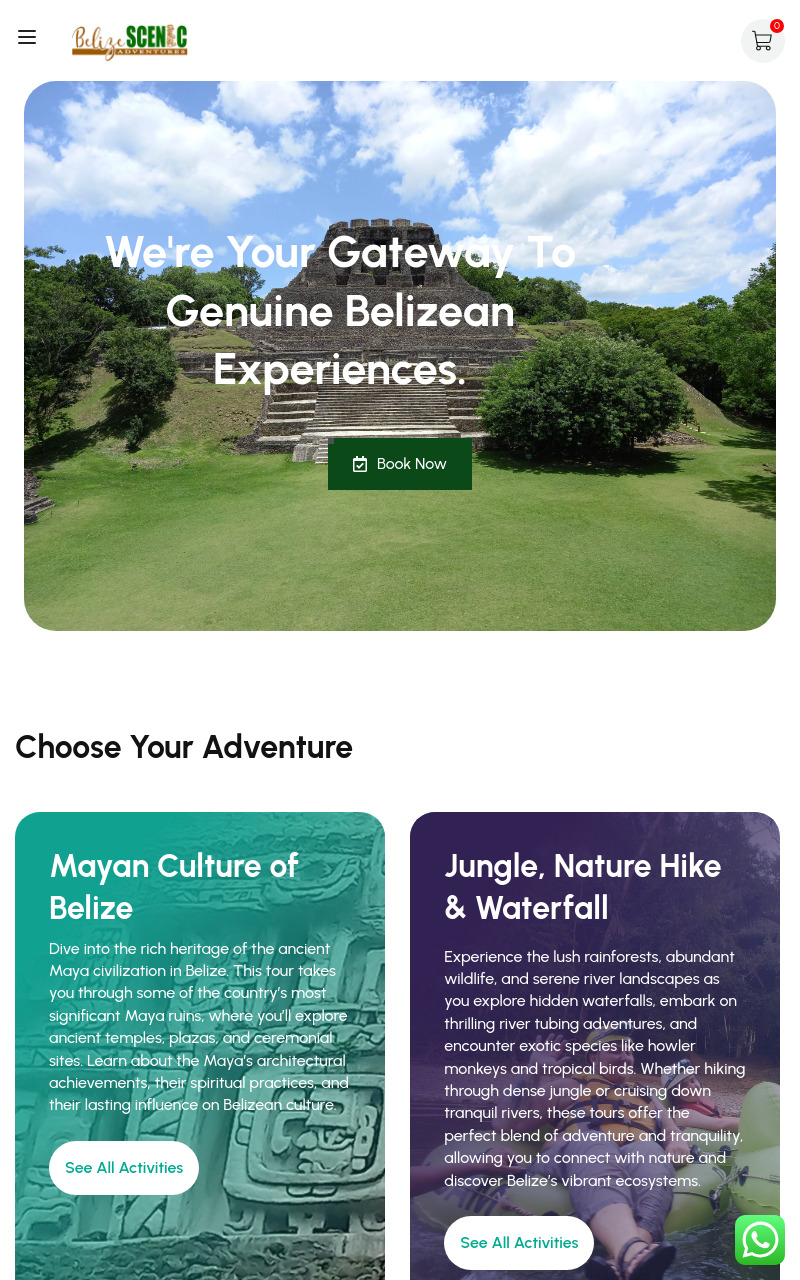Click the calendar-check icon inside Book Now
Viewport: 800px width, 1280px height.
click(x=360, y=463)
